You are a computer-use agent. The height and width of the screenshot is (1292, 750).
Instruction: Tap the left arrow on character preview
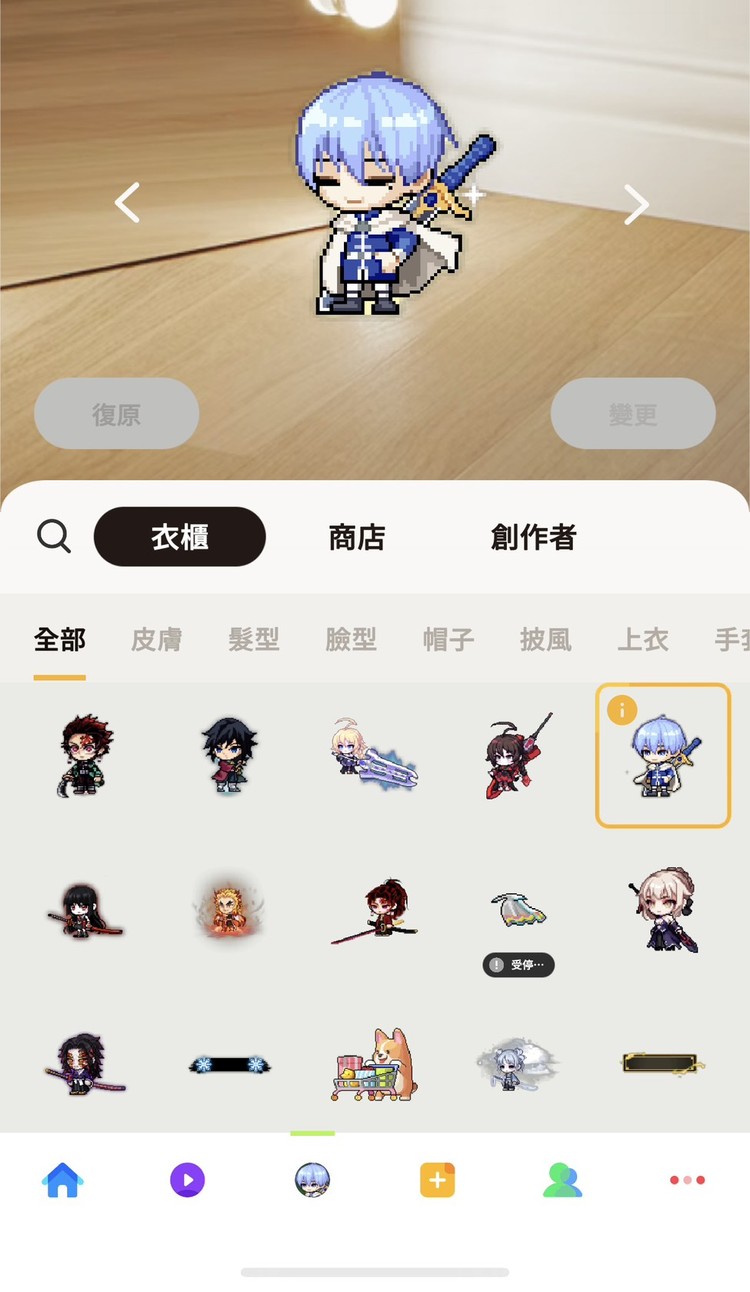tap(127, 203)
